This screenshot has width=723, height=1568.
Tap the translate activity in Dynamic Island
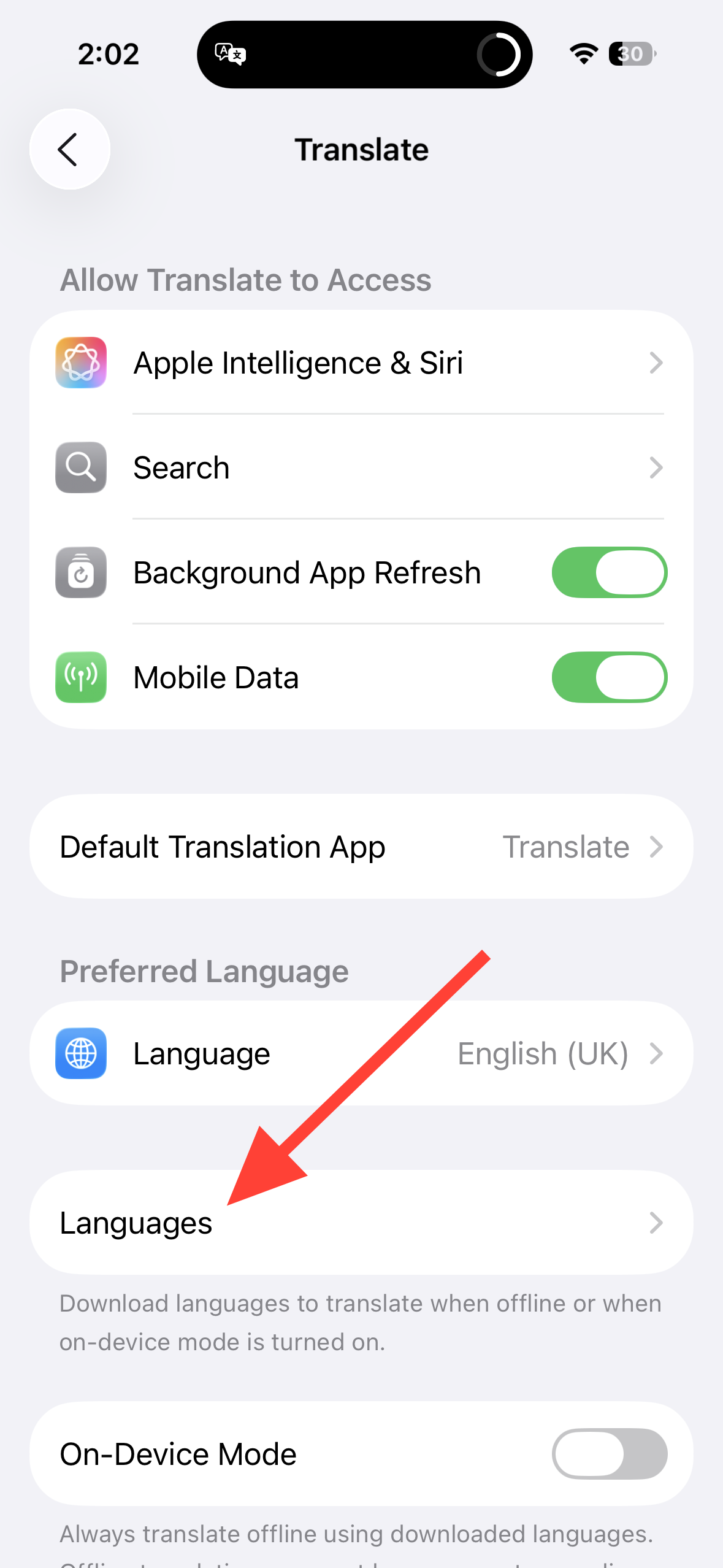point(364,55)
